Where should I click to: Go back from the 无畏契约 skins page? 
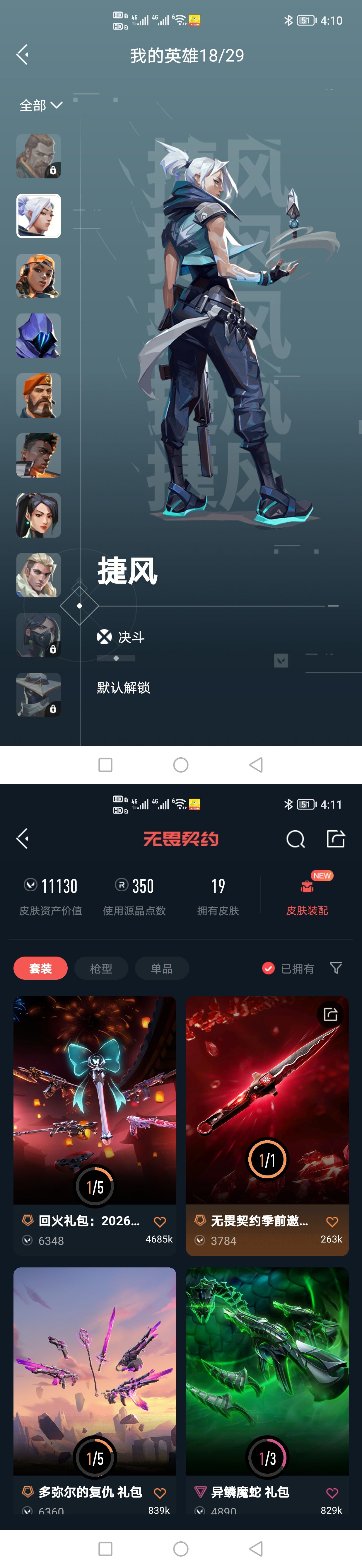pyautogui.click(x=23, y=839)
